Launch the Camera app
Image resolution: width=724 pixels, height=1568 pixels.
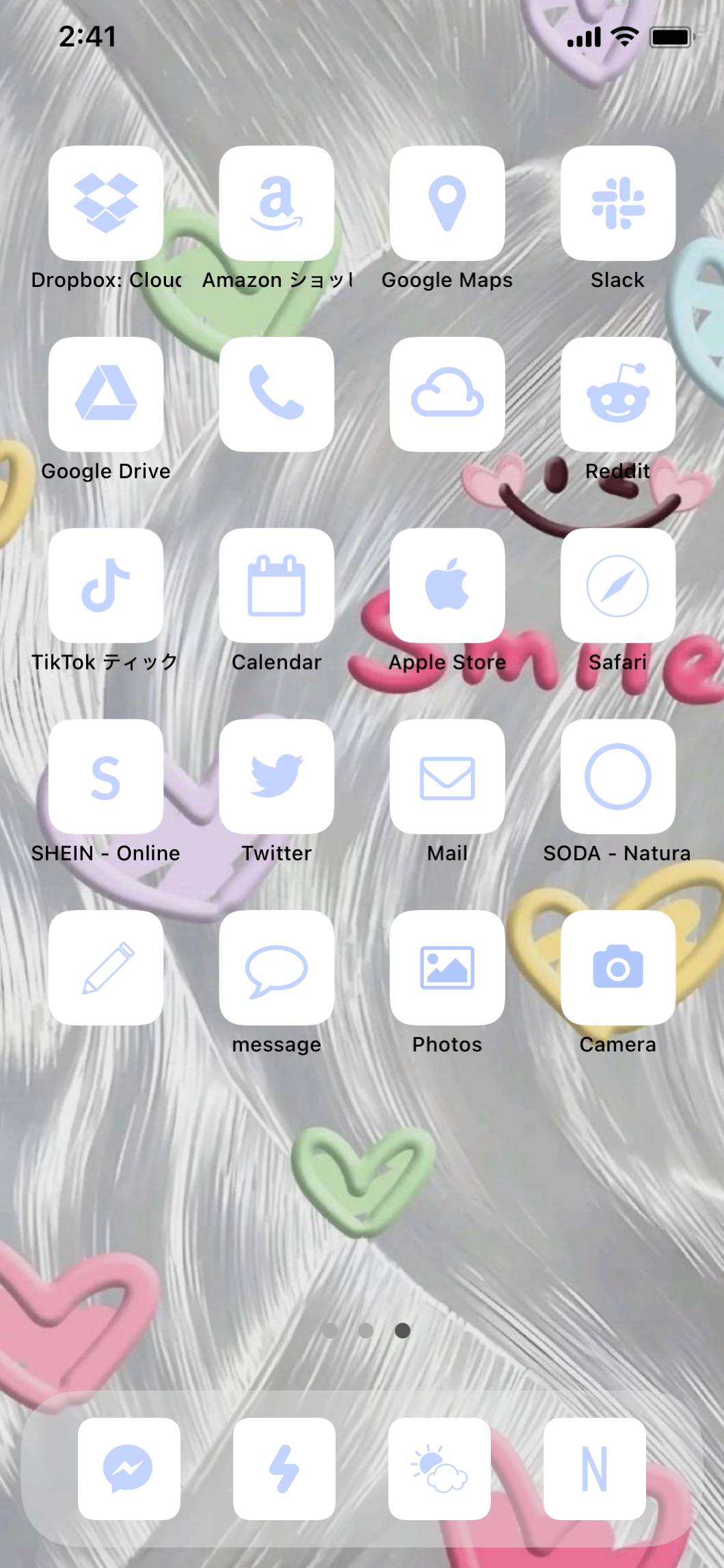(x=617, y=968)
